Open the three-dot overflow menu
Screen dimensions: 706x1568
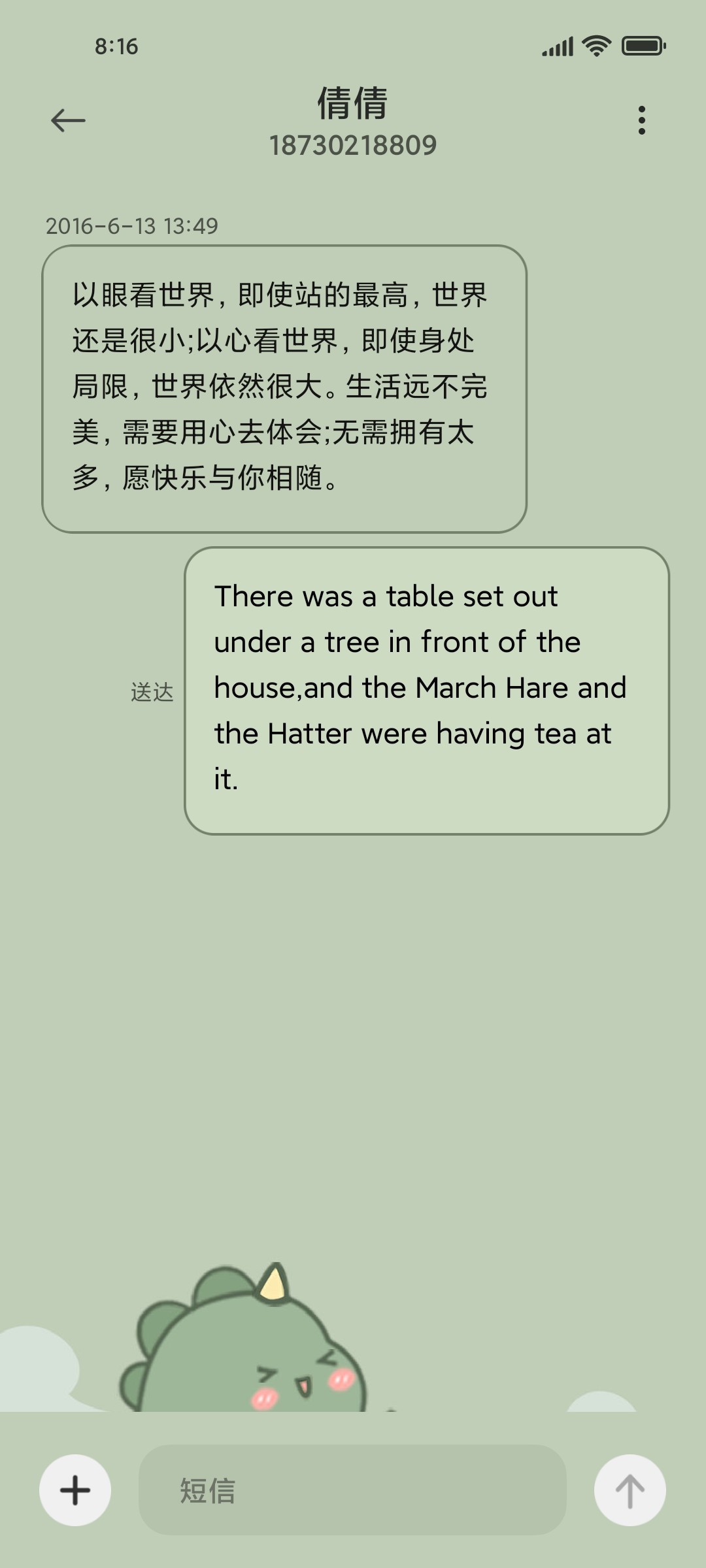[x=642, y=120]
